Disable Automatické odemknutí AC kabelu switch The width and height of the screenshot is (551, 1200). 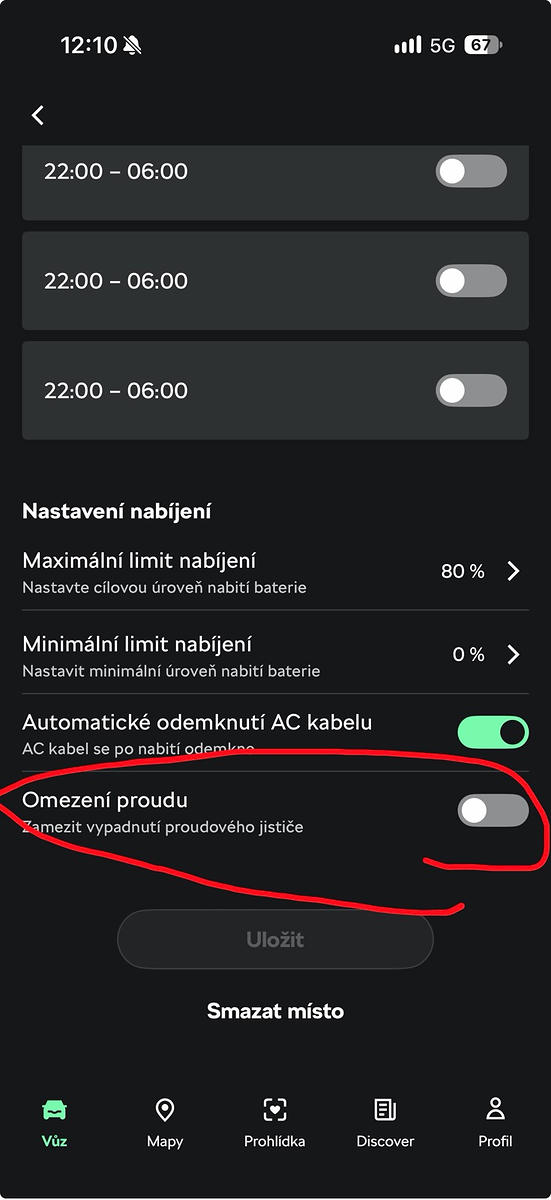click(493, 733)
